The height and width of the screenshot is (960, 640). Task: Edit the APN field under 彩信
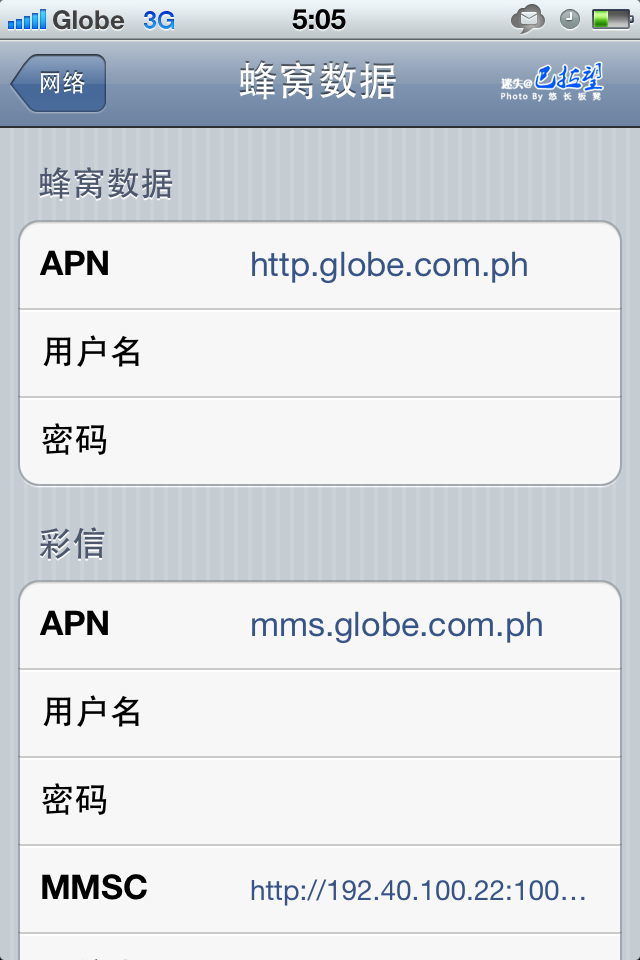(396, 625)
